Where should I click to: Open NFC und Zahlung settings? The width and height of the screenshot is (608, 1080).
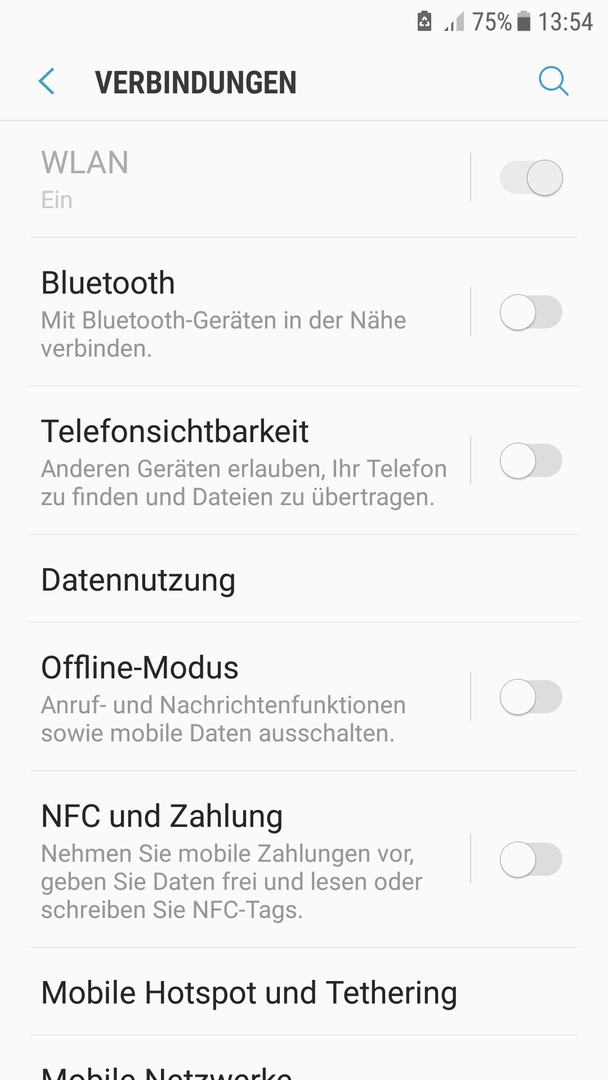click(x=248, y=859)
